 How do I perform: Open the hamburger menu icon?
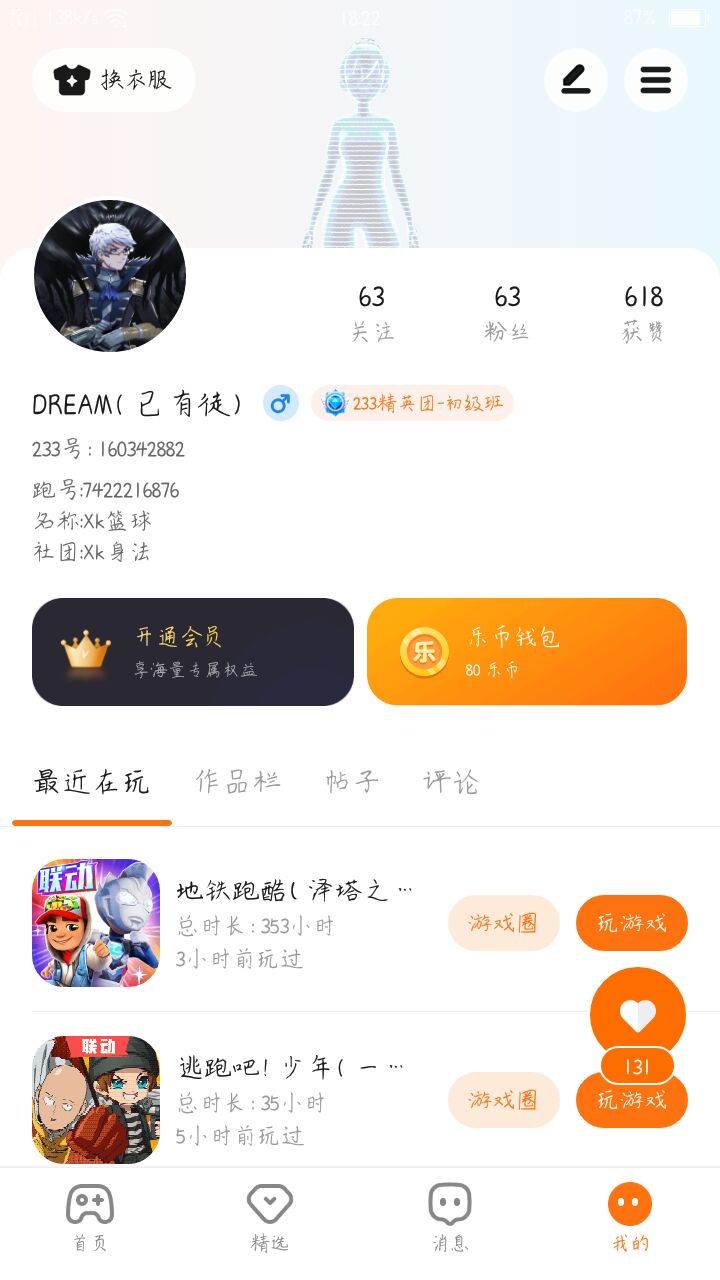coord(656,80)
